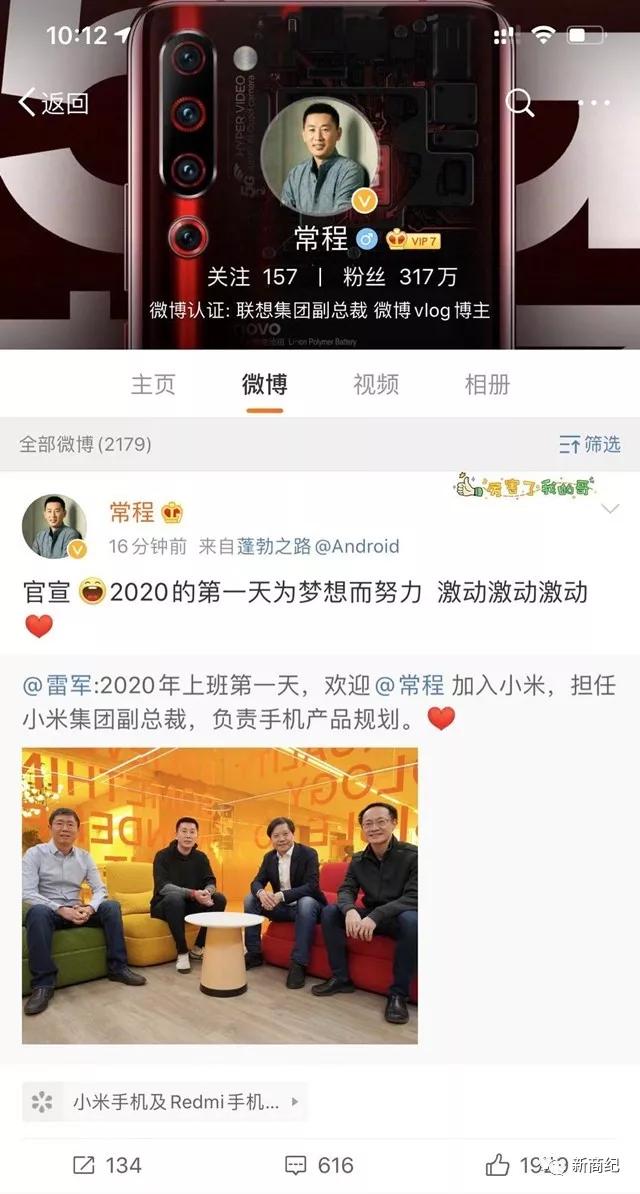The width and height of the screenshot is (640, 1194).
Task: Like the post by 常程
Action: click(x=525, y=1165)
